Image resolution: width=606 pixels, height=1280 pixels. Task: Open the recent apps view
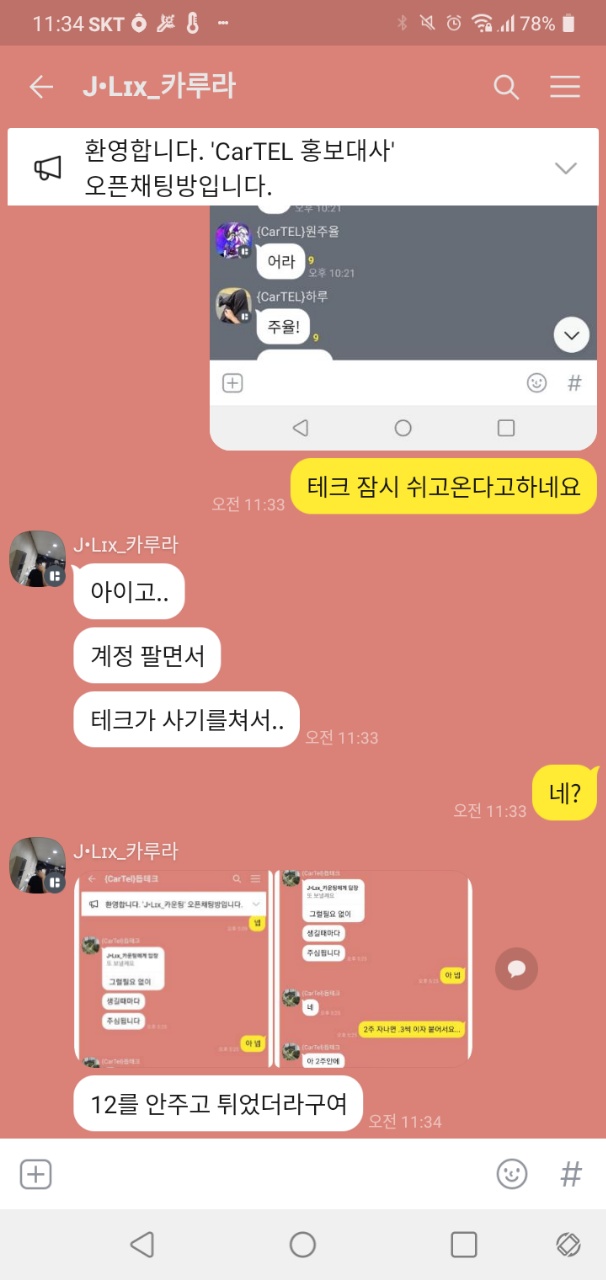tap(464, 1244)
